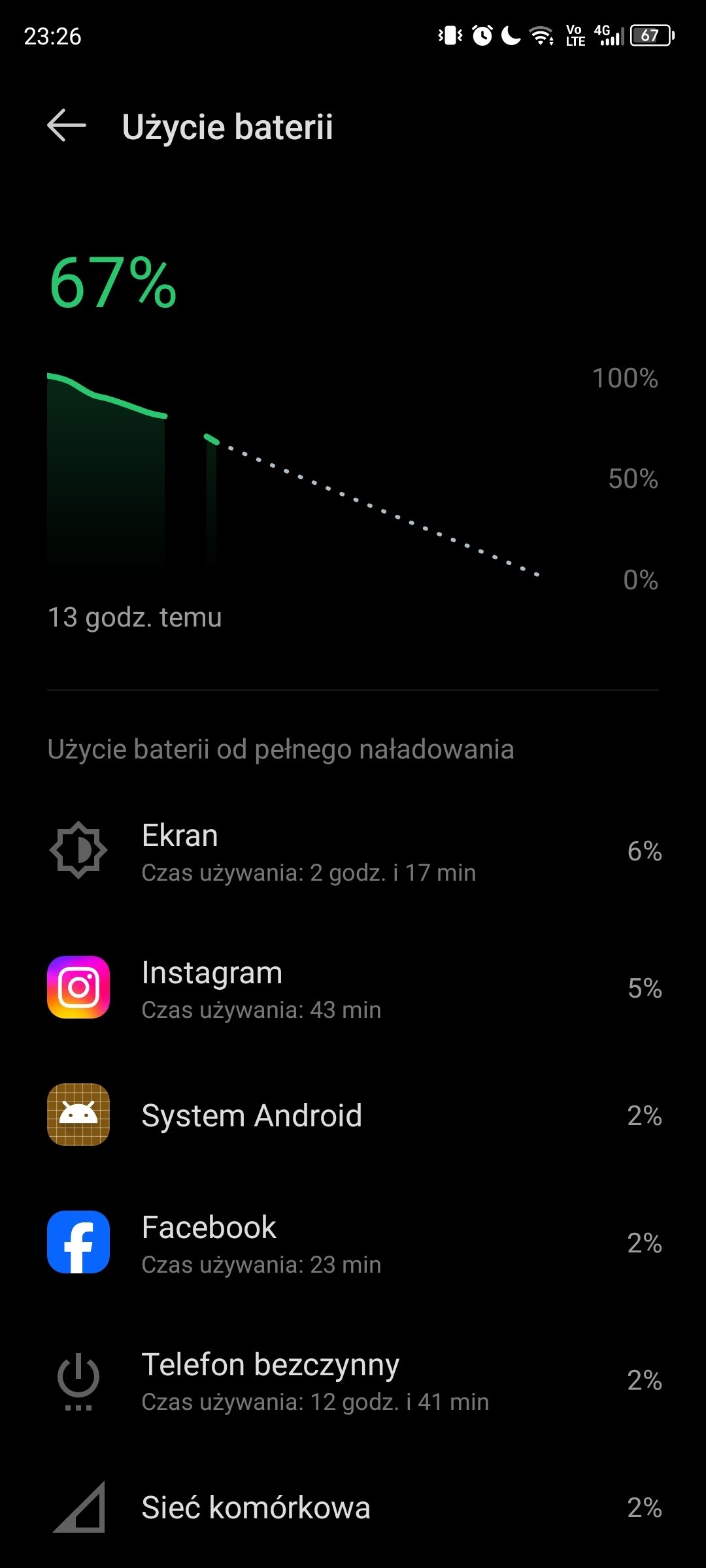The height and width of the screenshot is (1568, 706).
Task: Go back from Użycie baterii screen
Action: (x=67, y=125)
